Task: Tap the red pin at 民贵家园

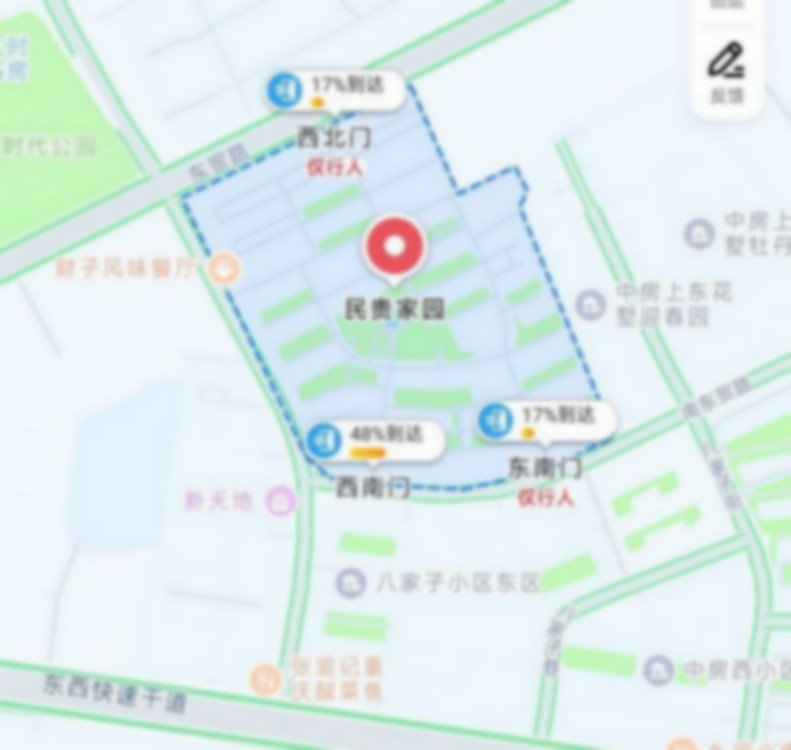Action: tap(395, 247)
